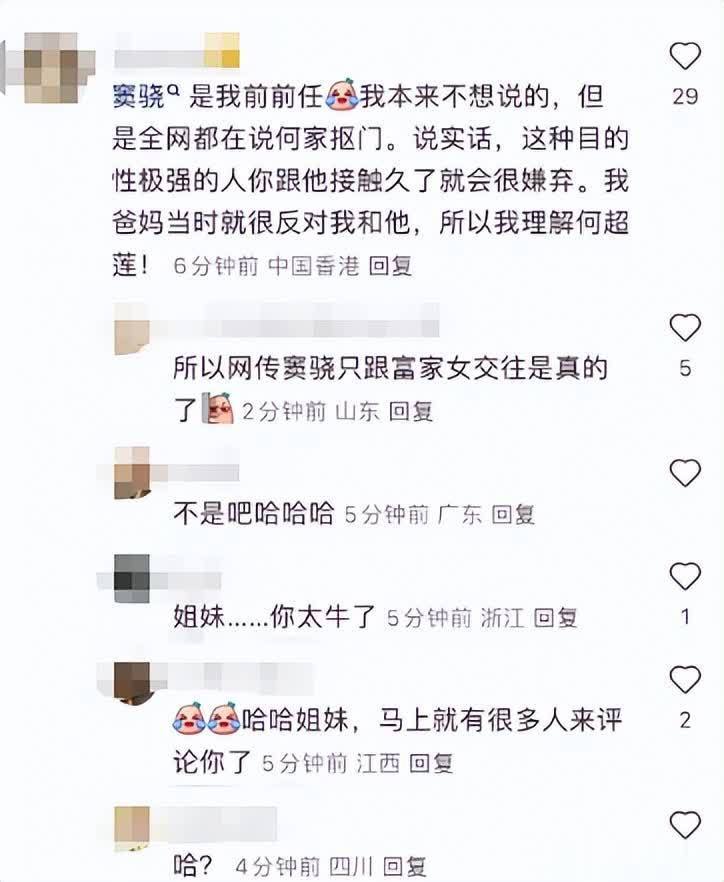The image size is (724, 882).
Task: Like the 姐妹你太牛了 comment
Action: 685,577
